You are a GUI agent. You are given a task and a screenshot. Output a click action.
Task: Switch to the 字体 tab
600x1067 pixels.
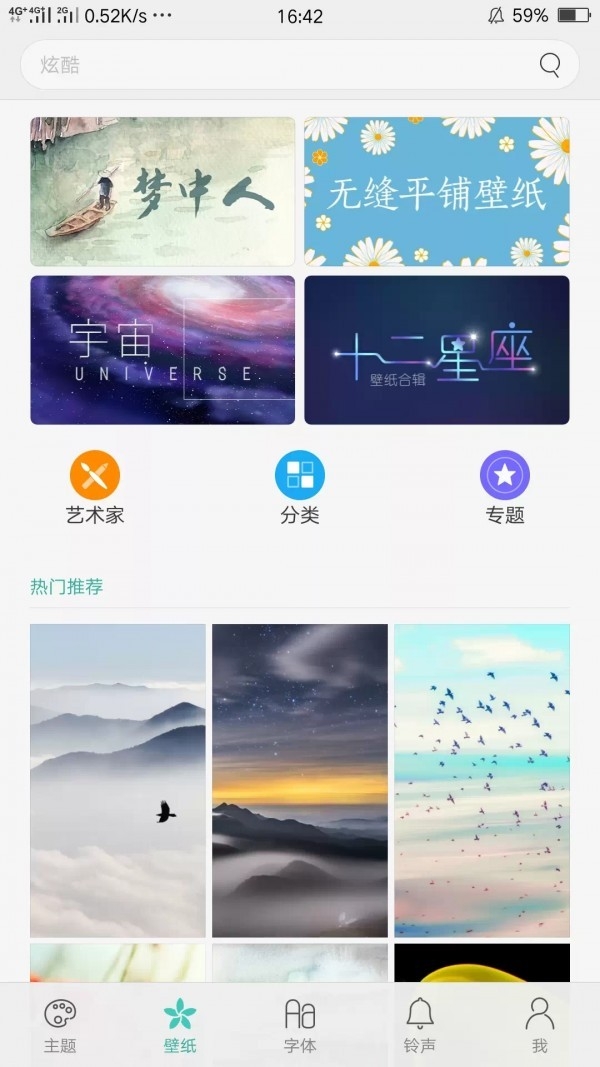(x=300, y=1026)
